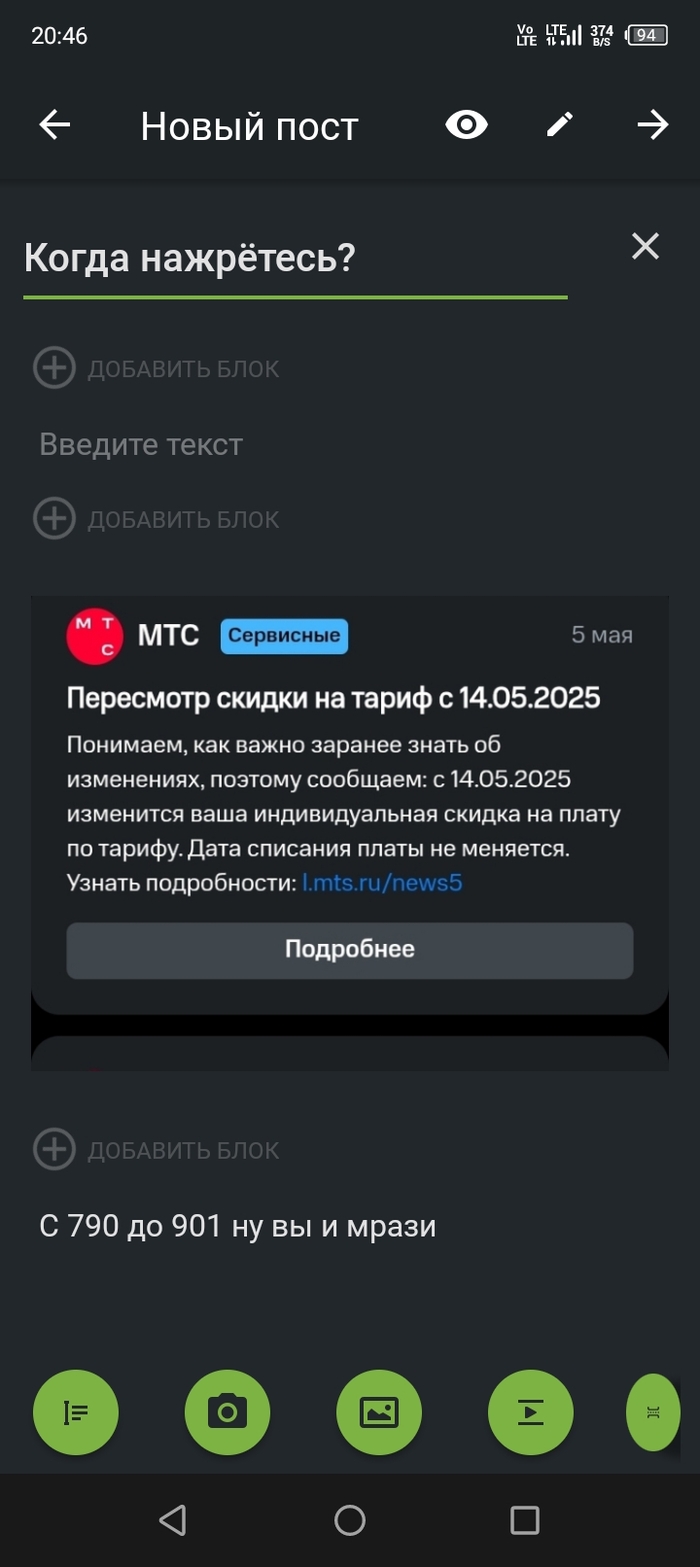Add a video block to post
700x1567 pixels.
point(530,1412)
